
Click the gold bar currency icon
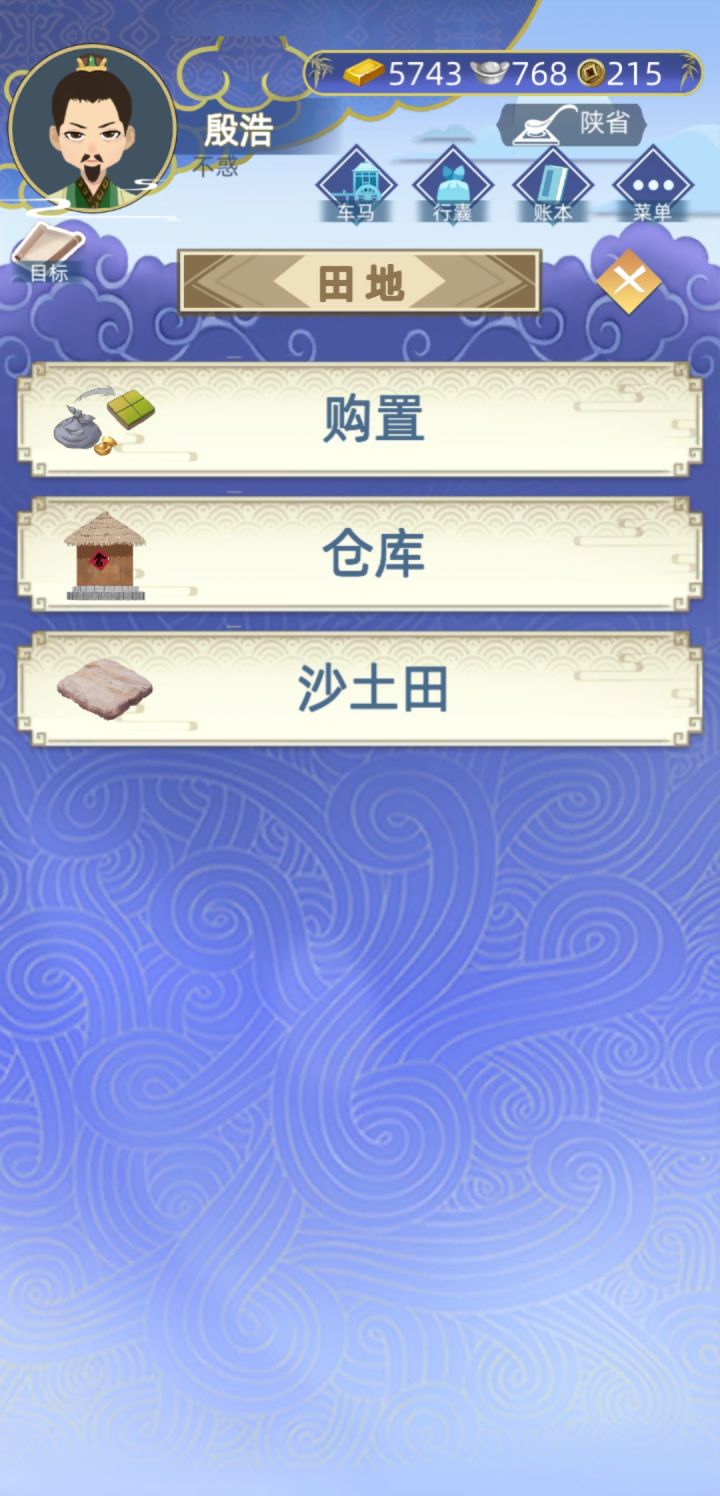pos(363,72)
